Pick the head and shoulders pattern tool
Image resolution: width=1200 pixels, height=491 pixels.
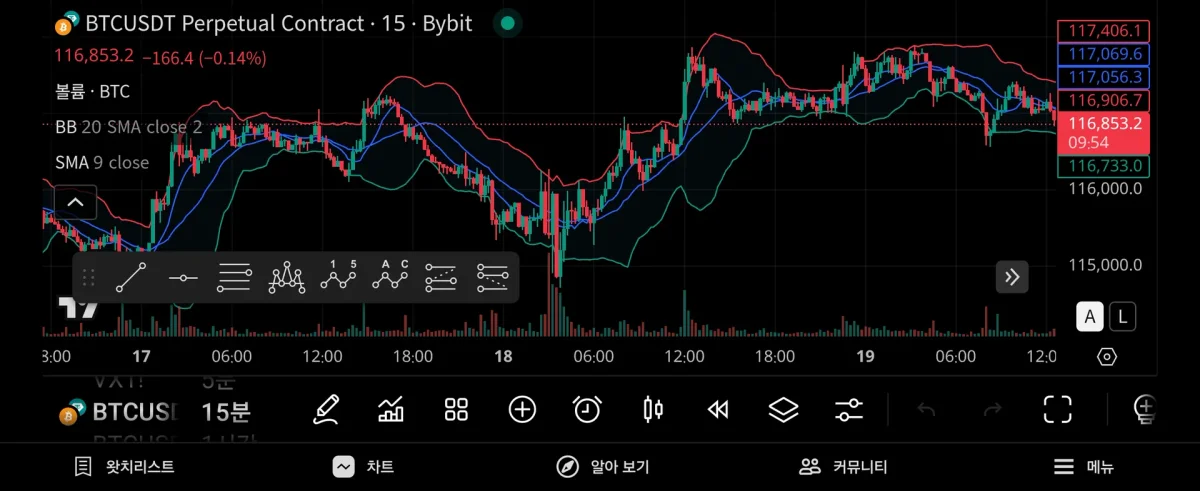point(286,277)
